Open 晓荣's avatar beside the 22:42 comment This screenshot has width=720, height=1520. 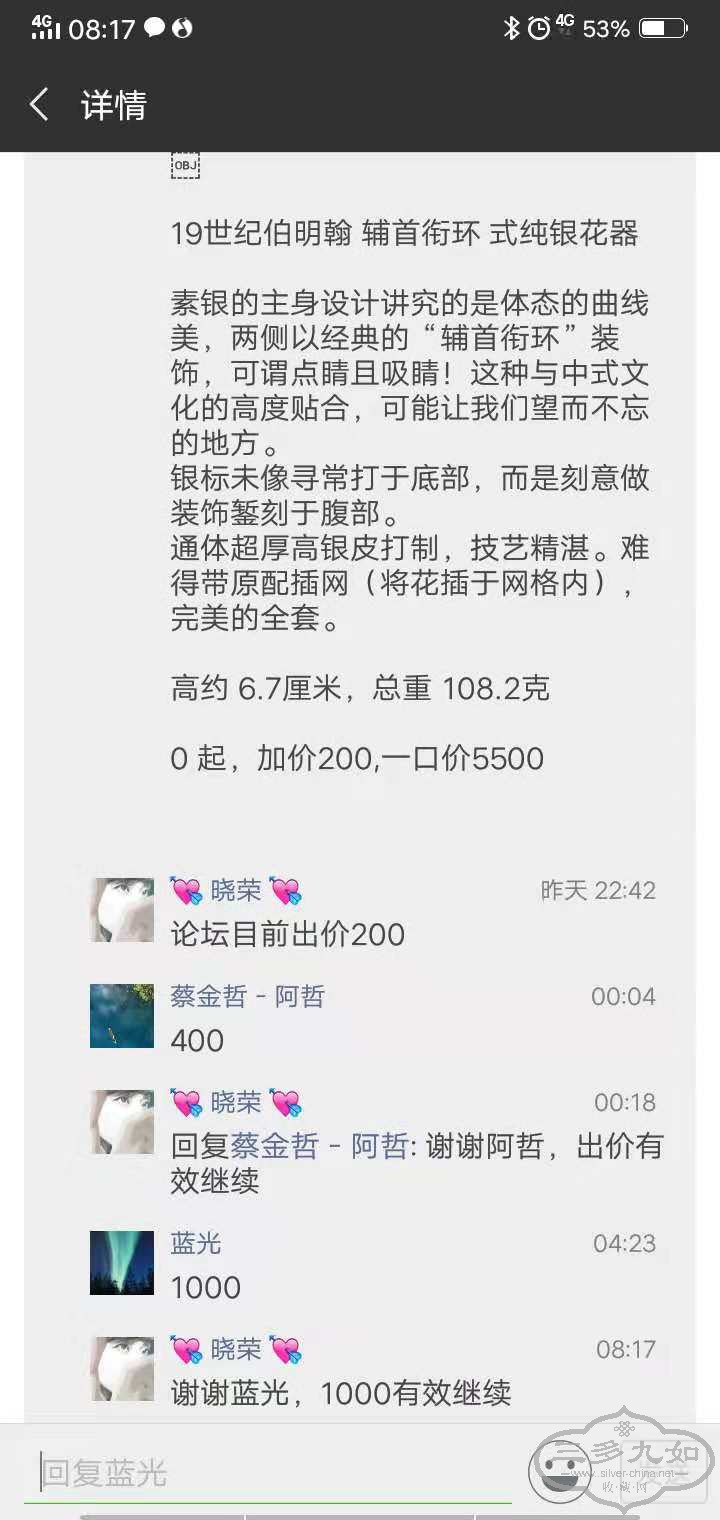(122, 910)
